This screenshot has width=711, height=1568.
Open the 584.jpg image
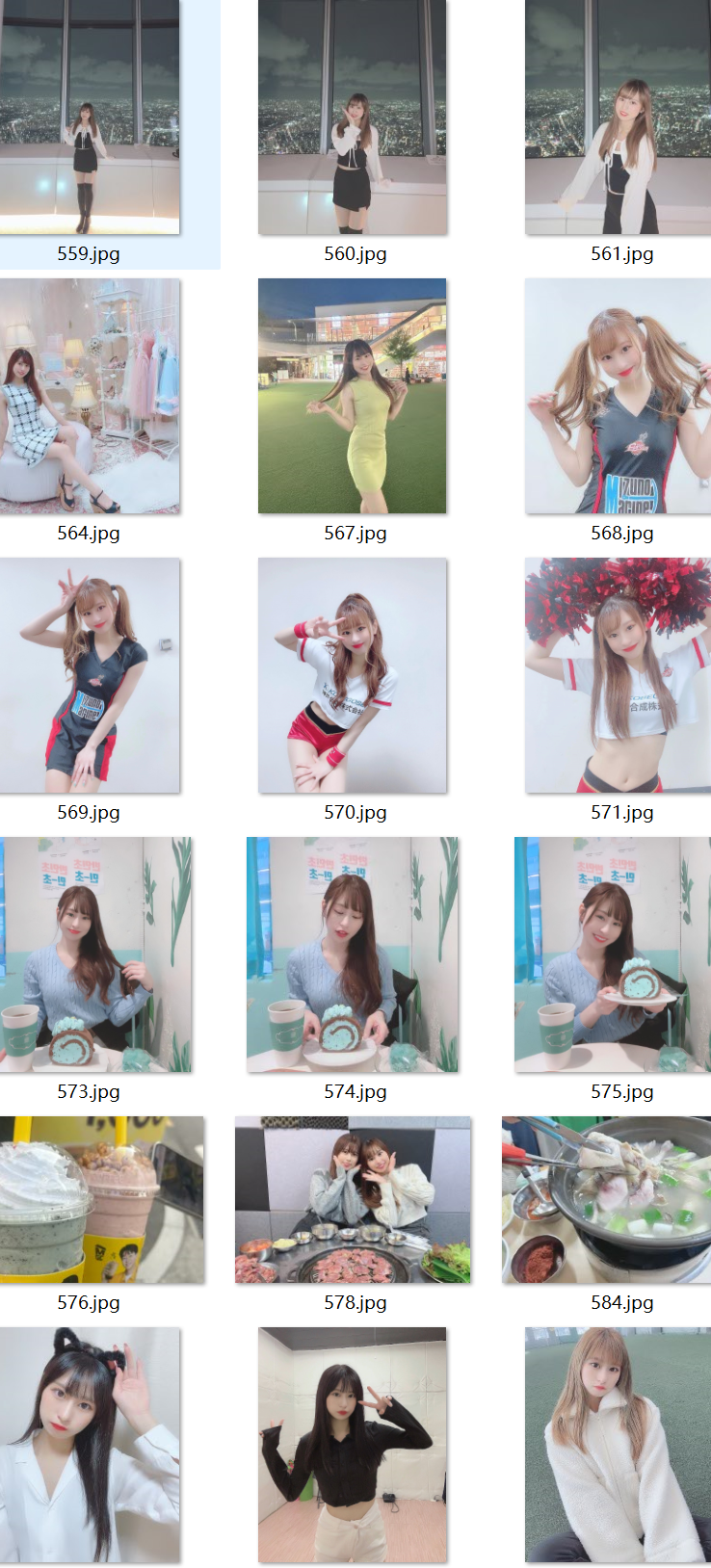pyautogui.click(x=607, y=1199)
